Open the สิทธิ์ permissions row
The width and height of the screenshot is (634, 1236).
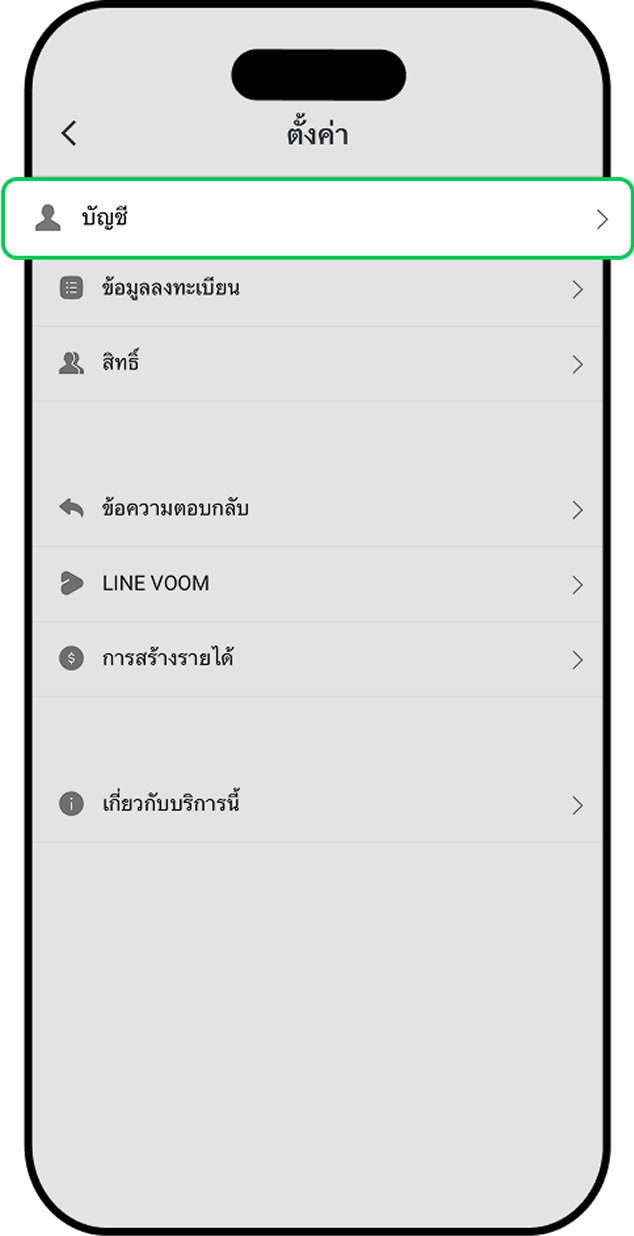click(317, 364)
